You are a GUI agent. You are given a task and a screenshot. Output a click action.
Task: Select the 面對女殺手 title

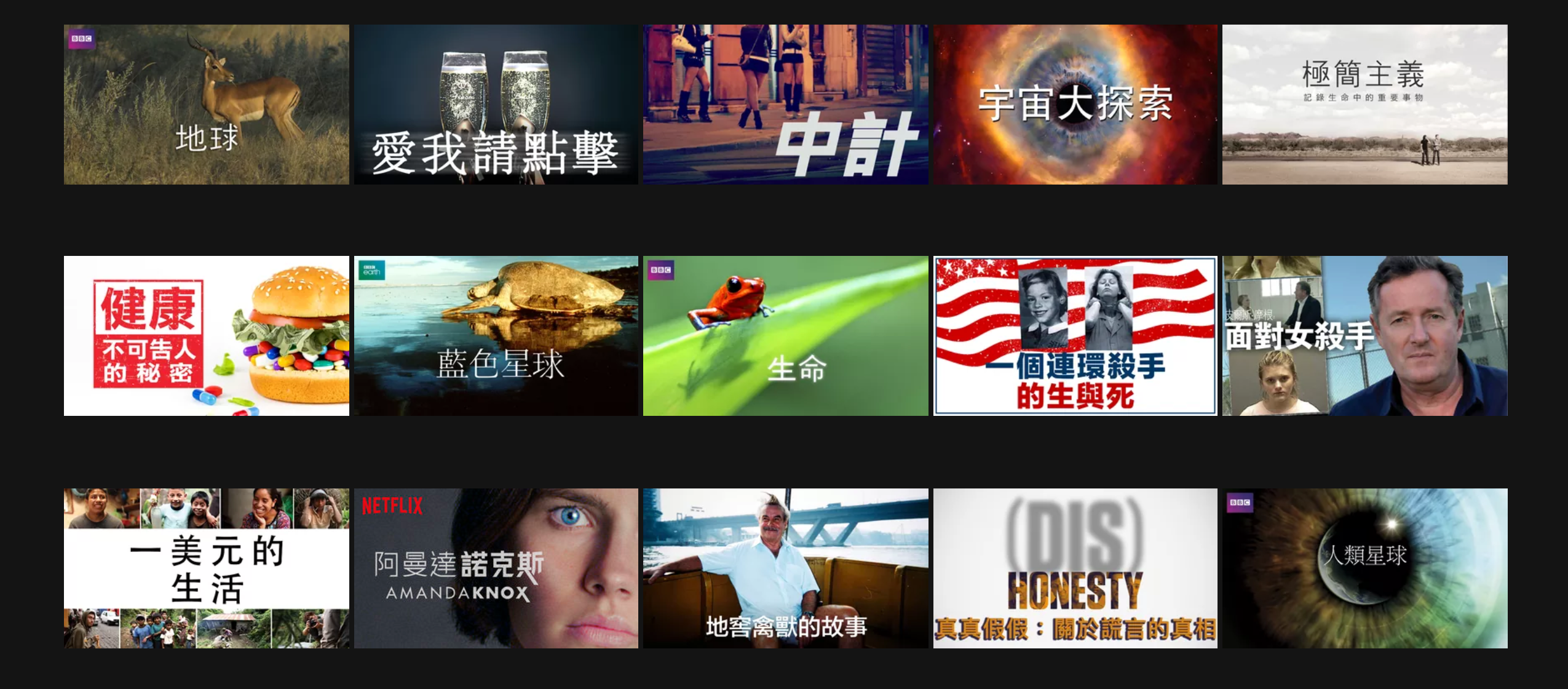(x=1364, y=336)
